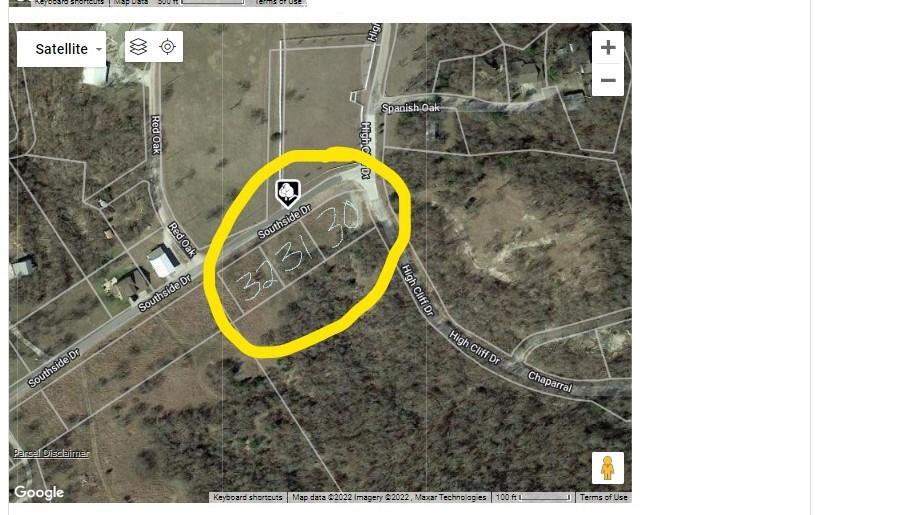Tap the property marker on Southside Dr
Screen dimensions: 915x515
point(286,191)
